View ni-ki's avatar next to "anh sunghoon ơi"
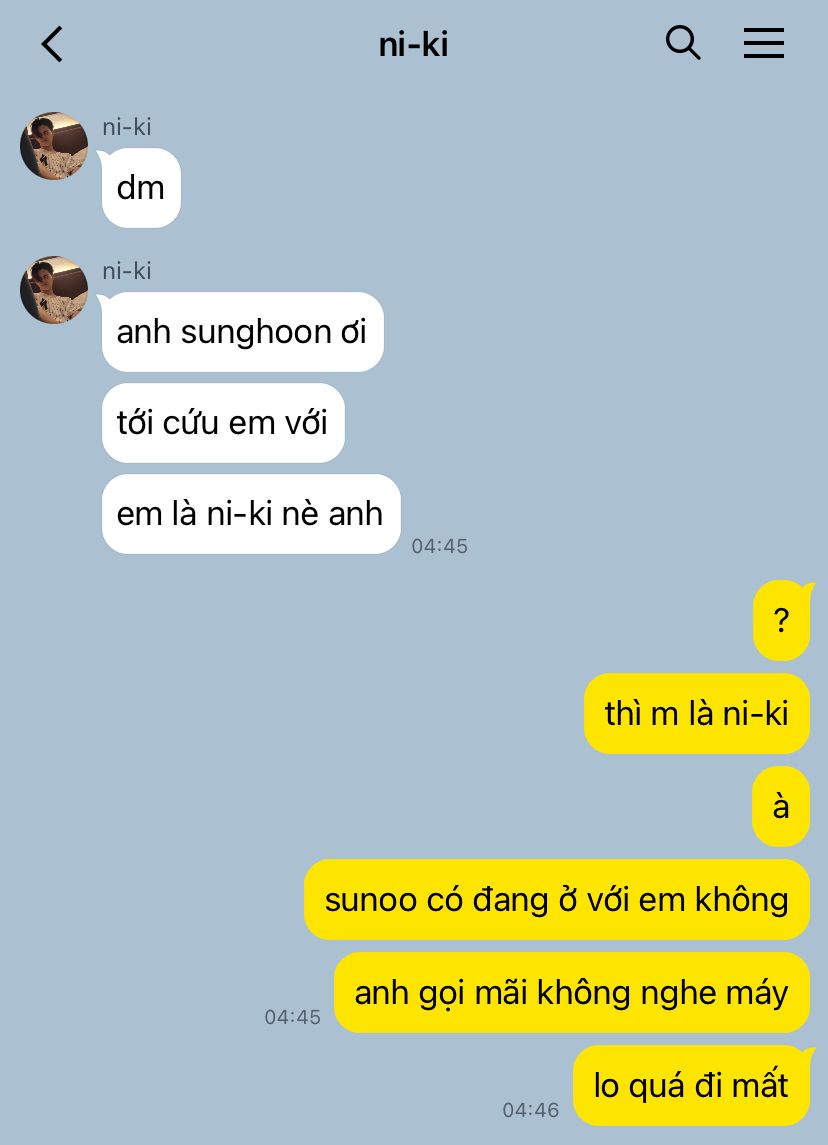The height and width of the screenshot is (1145, 828). pyautogui.click(x=54, y=290)
